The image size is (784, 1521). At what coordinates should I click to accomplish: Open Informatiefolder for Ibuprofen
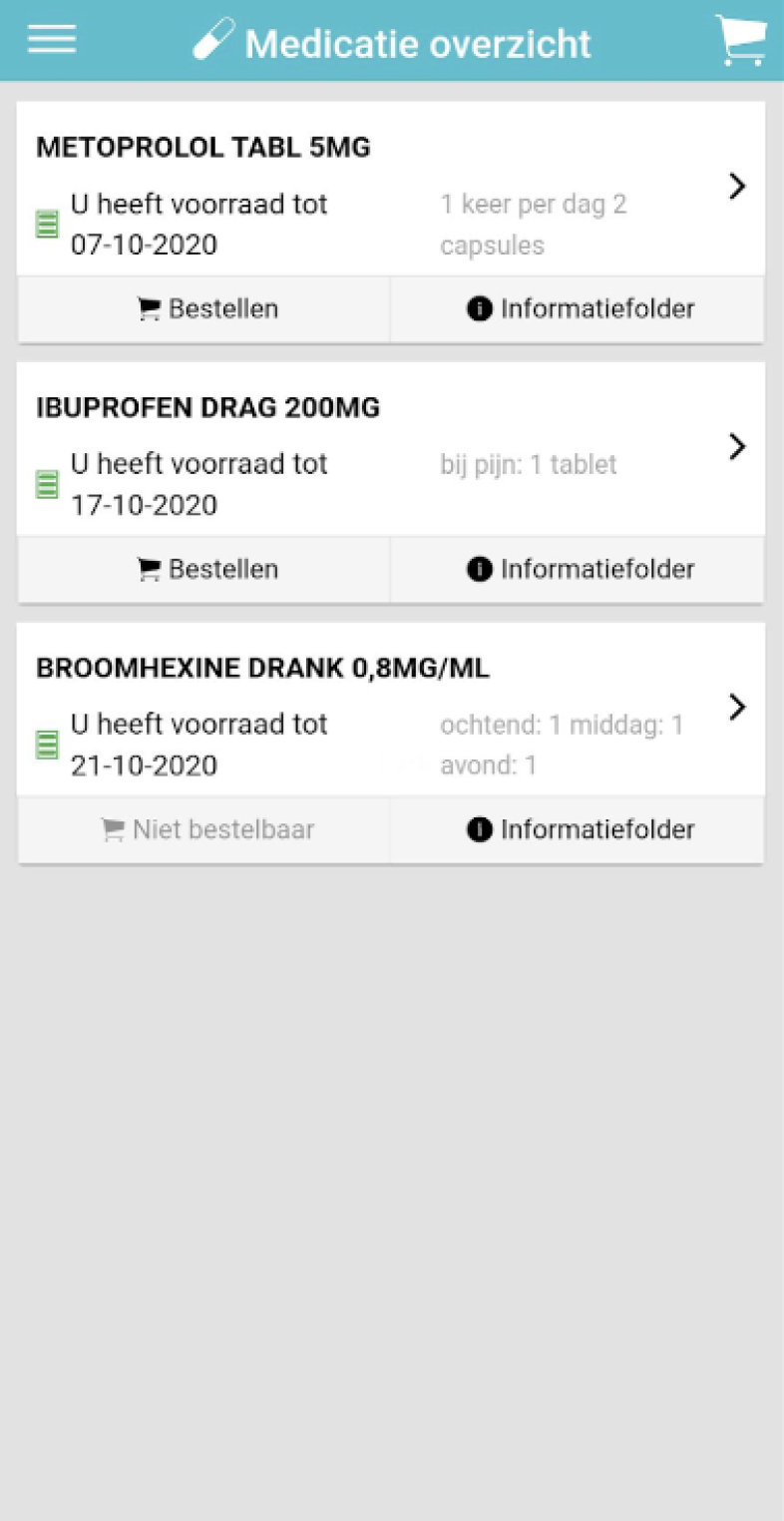pyautogui.click(x=578, y=570)
